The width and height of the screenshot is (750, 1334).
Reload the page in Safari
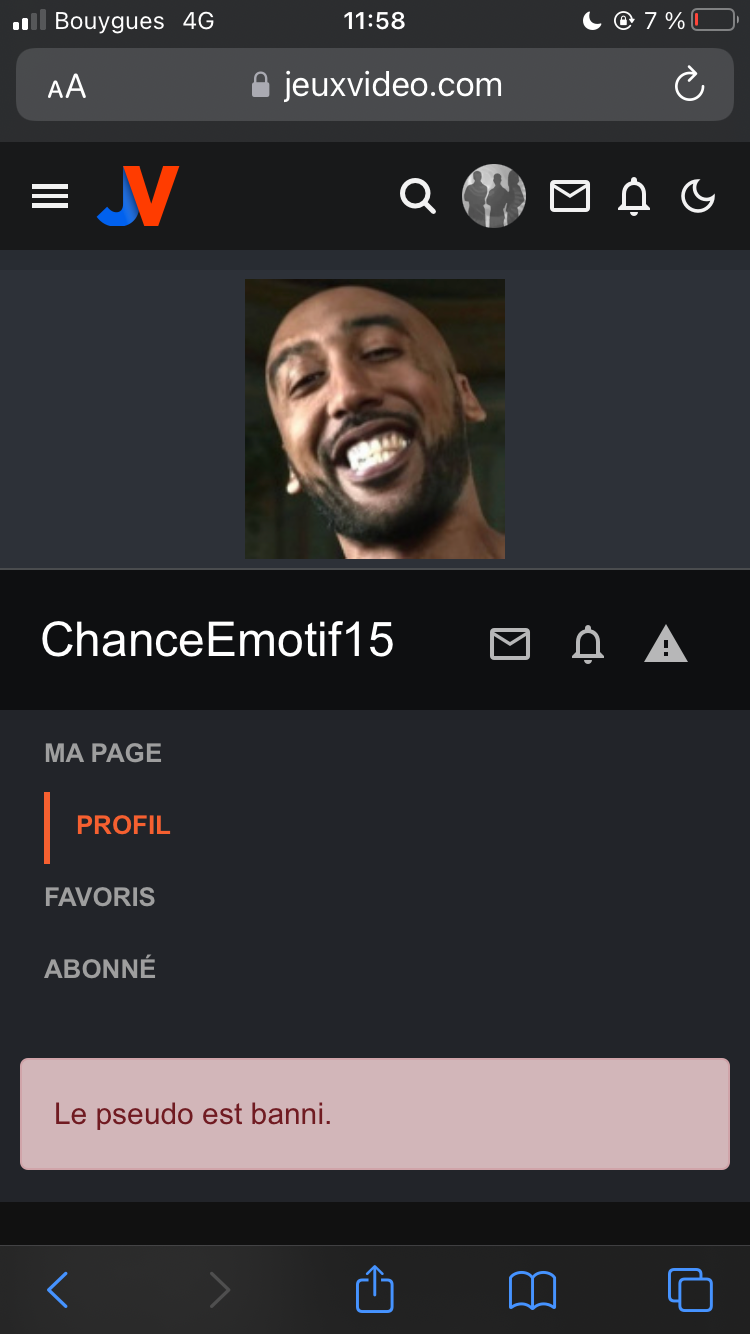tap(689, 85)
